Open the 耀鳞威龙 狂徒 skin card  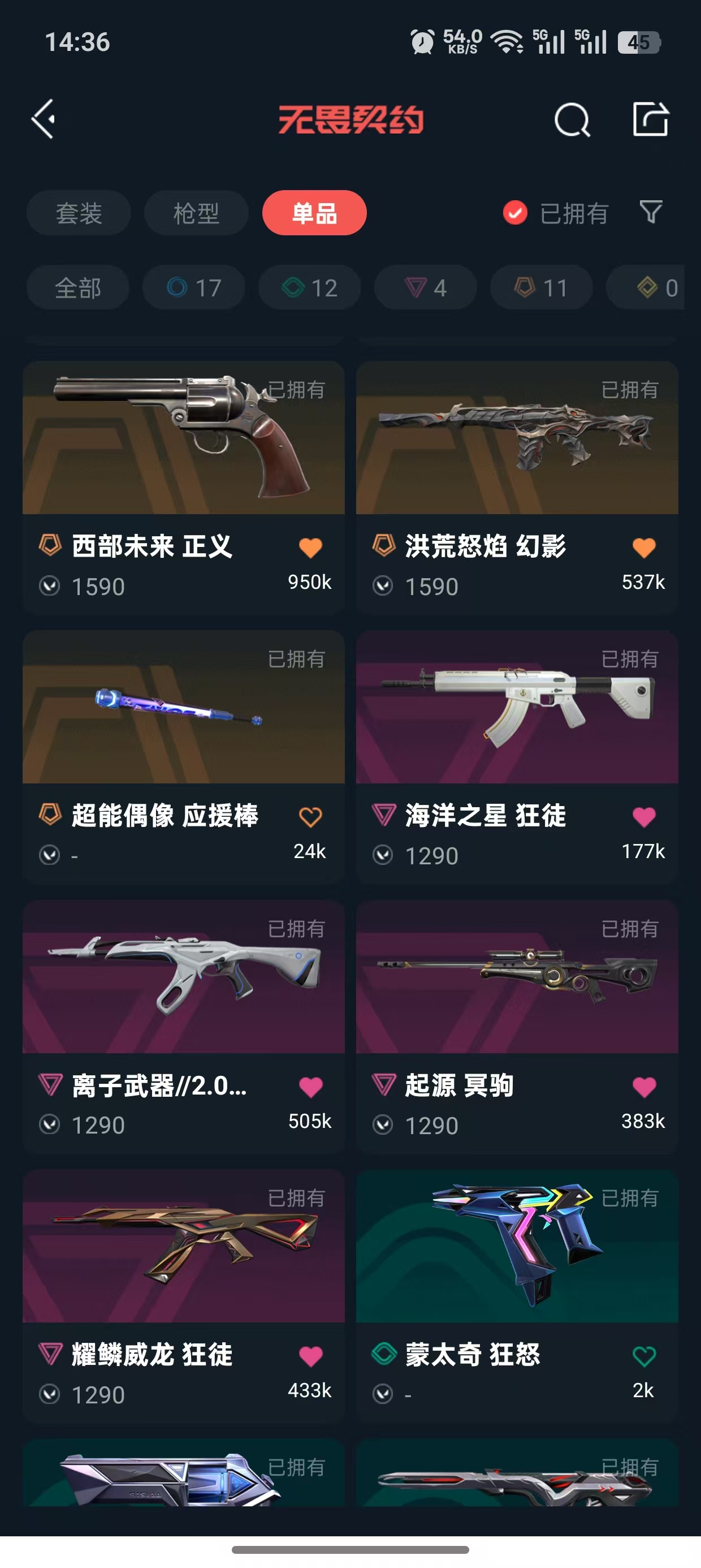pyautogui.click(x=183, y=1296)
